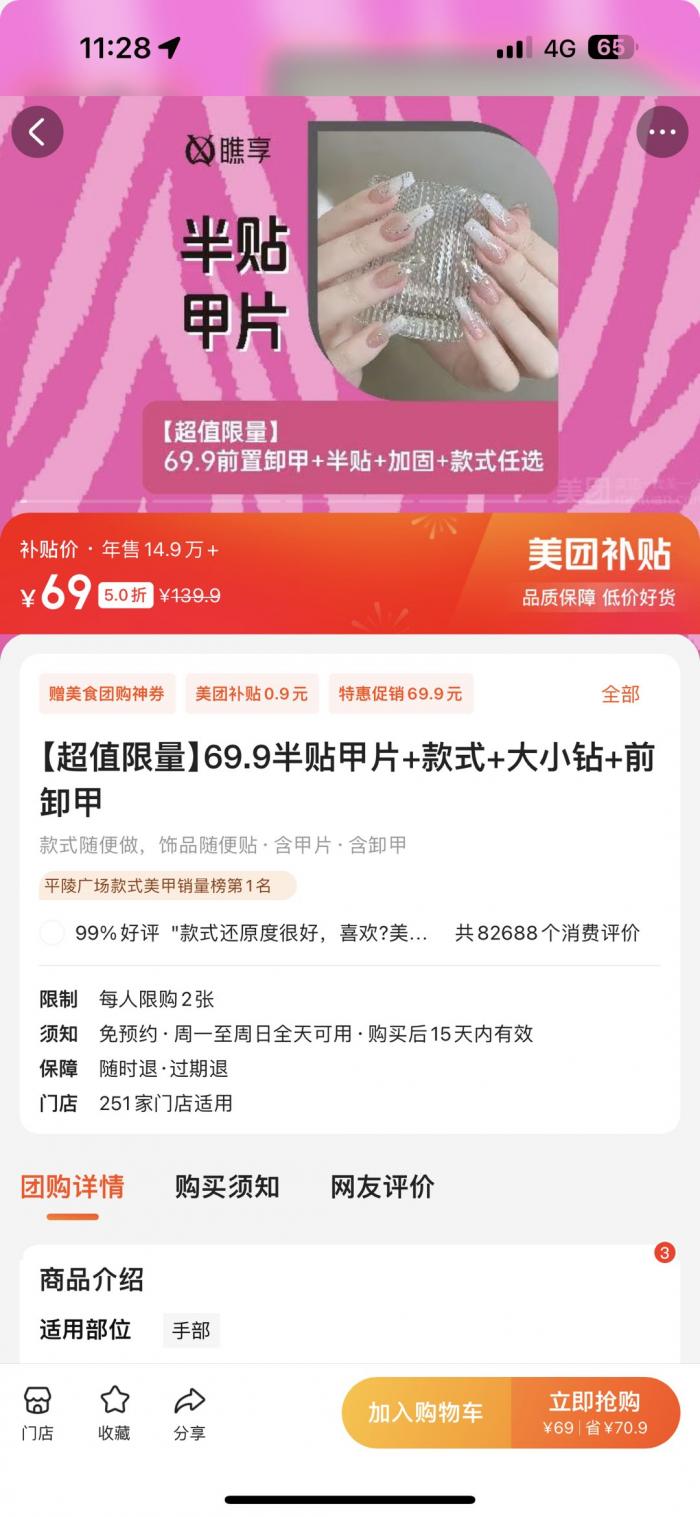700x1517 pixels.
Task: Tap the 赠美食团购神券 coupon chip
Action: [x=107, y=694]
